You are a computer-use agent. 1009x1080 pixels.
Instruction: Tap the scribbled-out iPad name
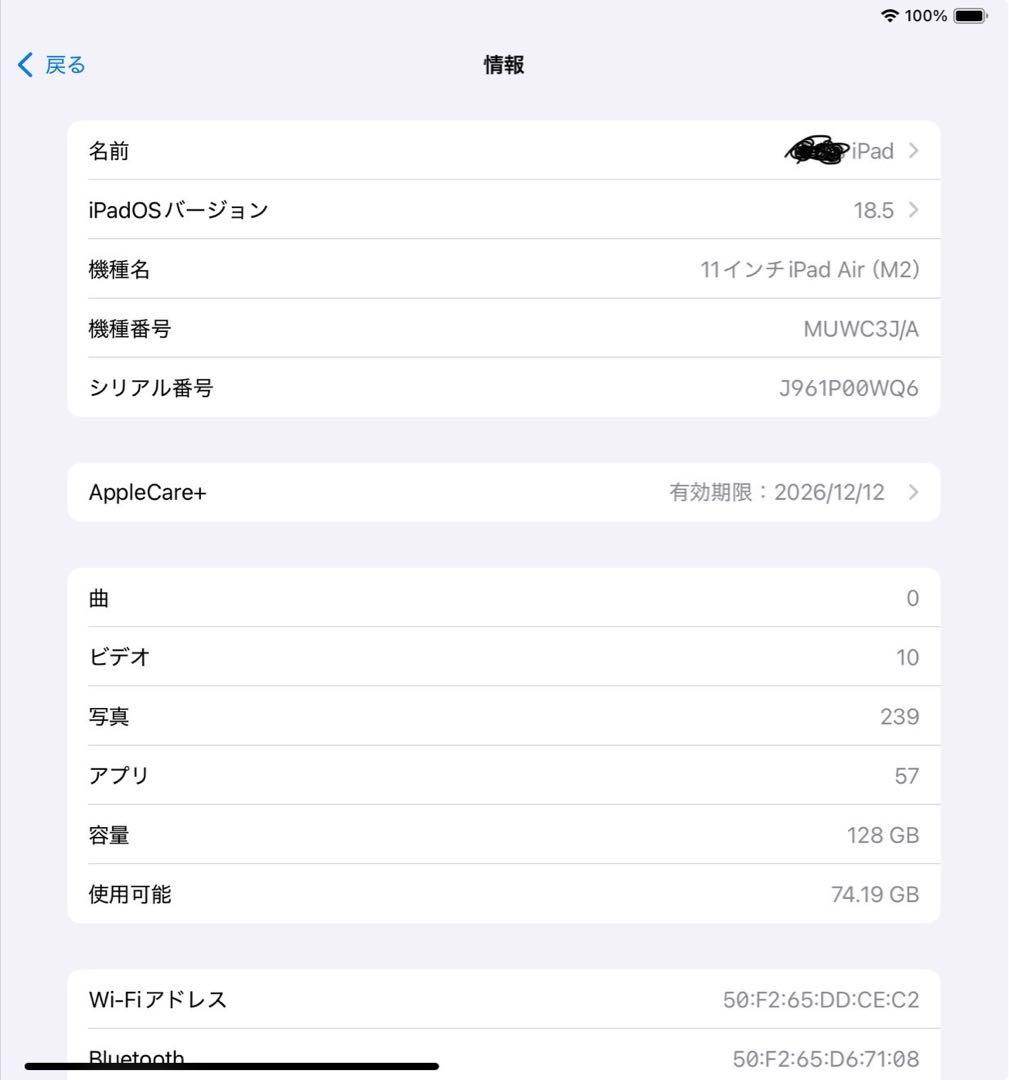coord(815,150)
